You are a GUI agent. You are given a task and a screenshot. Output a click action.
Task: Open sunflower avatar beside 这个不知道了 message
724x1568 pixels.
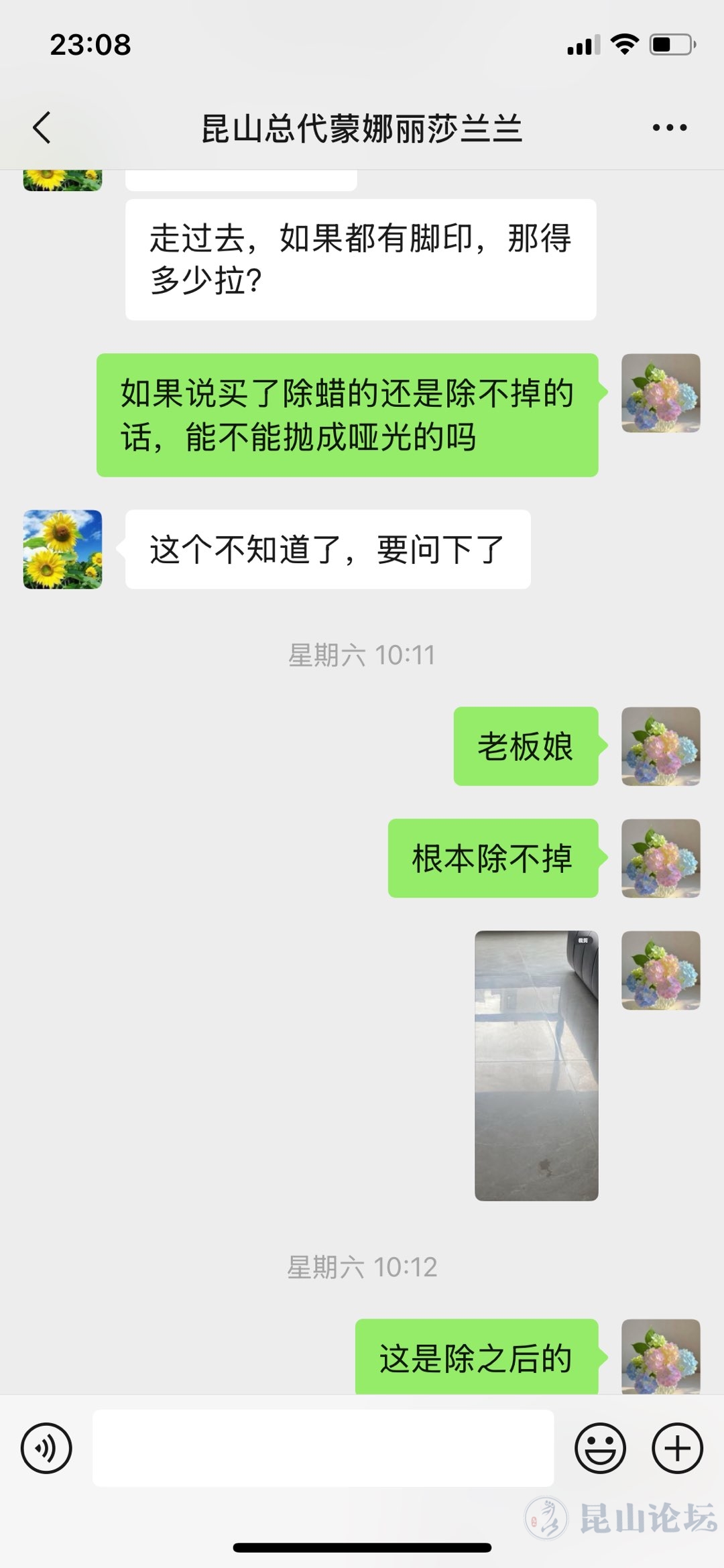pos(63,550)
